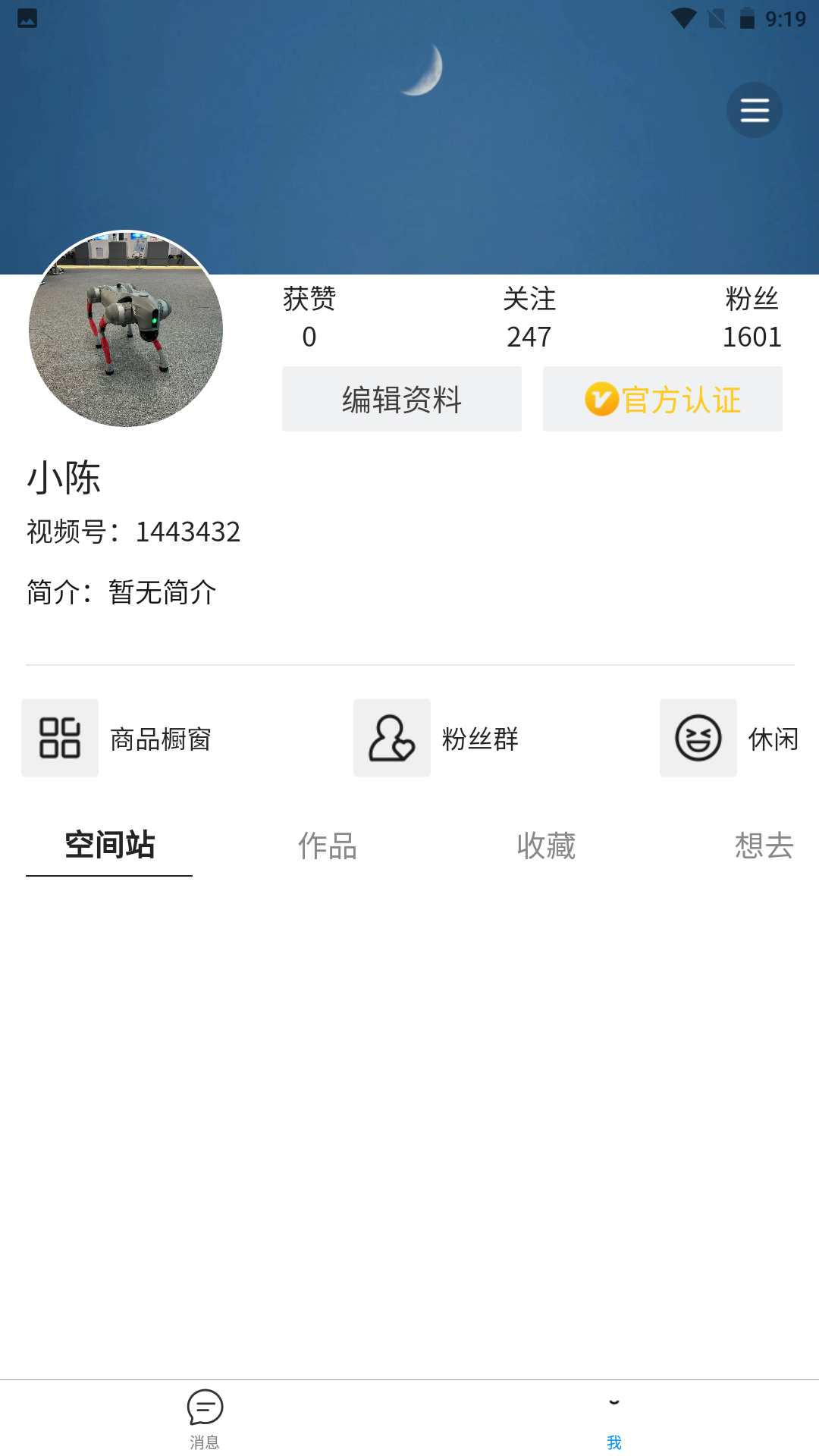Viewport: 819px width, 1456px height.
Task: Tap the cover image with crescent moon
Action: (409, 129)
